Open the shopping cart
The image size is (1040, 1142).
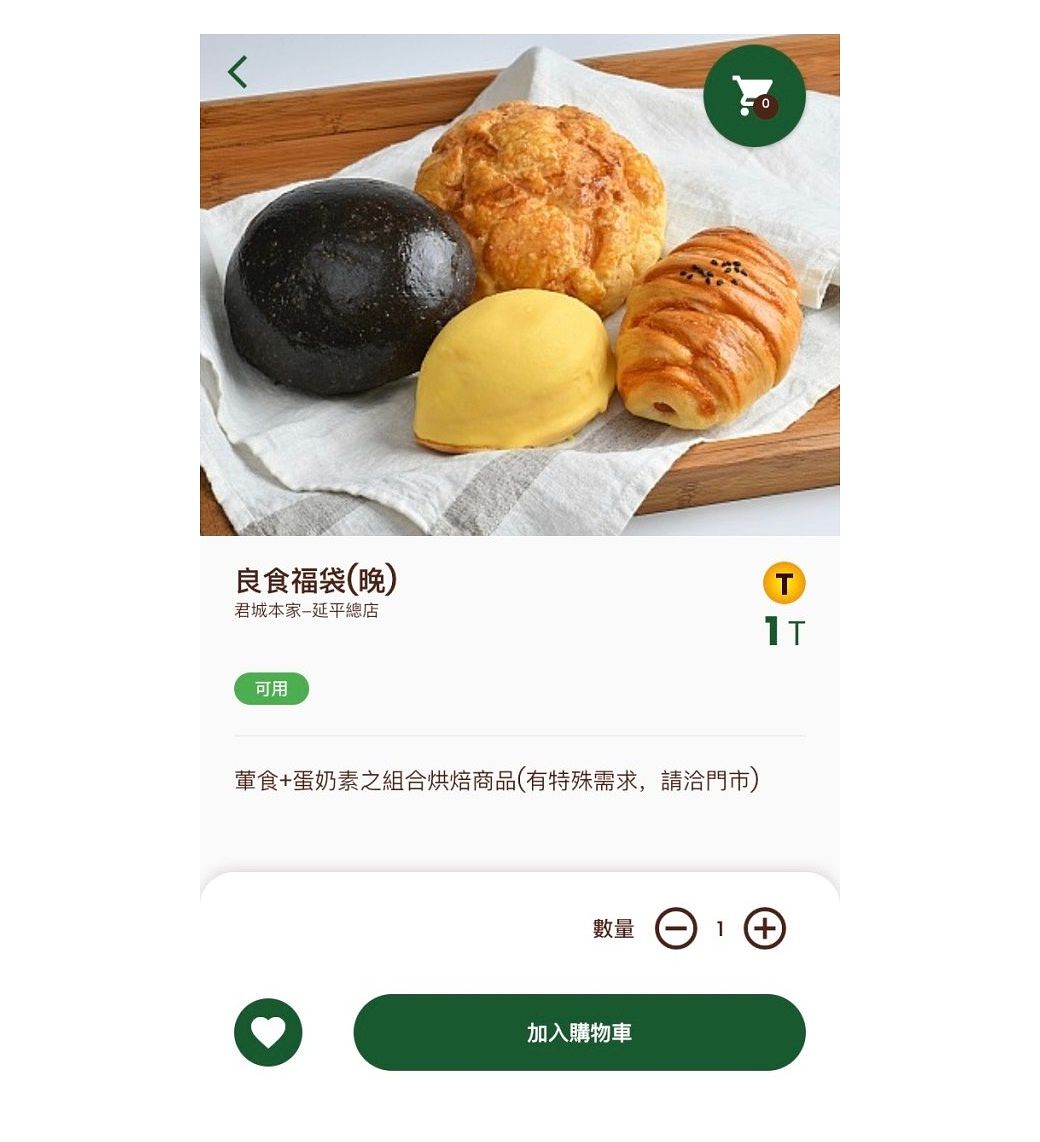[754, 96]
